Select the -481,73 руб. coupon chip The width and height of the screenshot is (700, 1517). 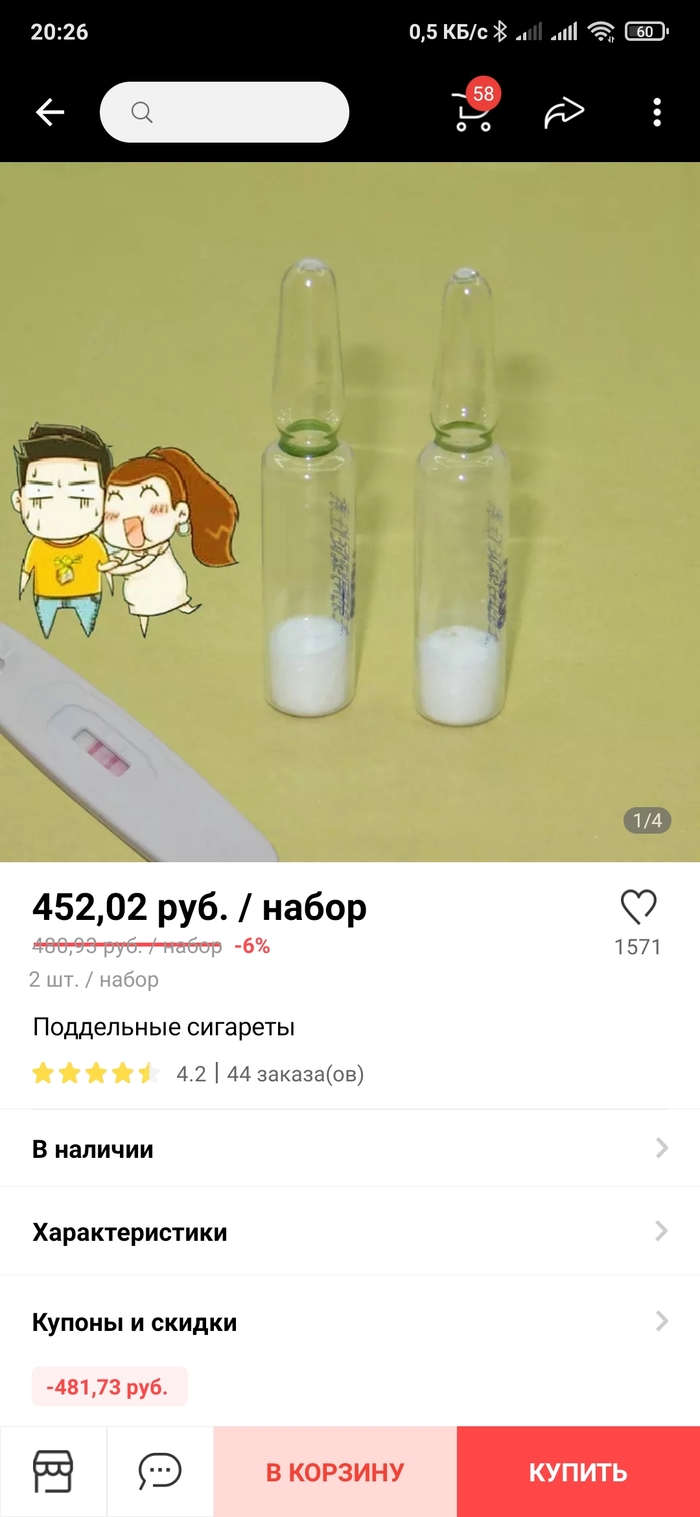(x=110, y=1387)
